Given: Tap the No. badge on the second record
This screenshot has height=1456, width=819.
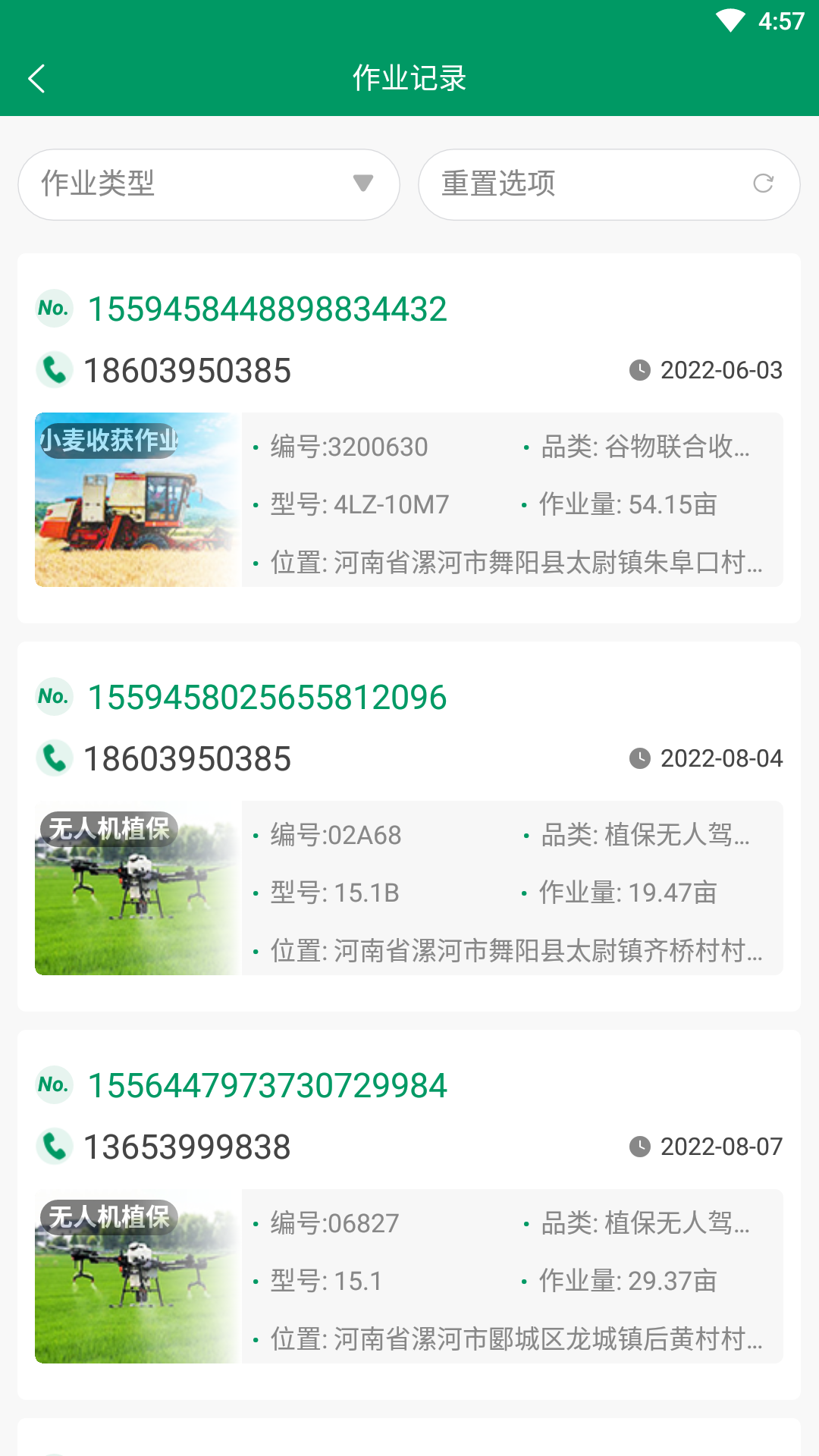Looking at the screenshot, I should [x=54, y=698].
